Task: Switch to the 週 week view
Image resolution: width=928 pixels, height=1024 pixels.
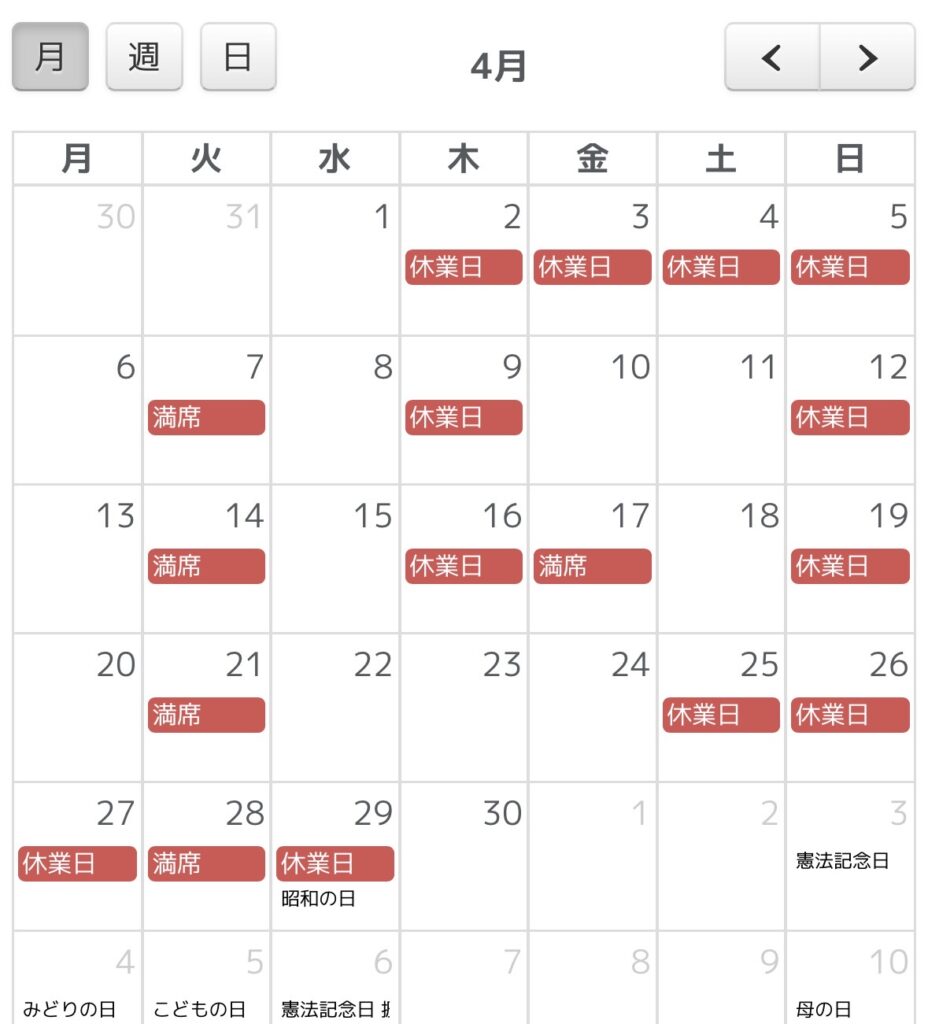Action: point(144,57)
